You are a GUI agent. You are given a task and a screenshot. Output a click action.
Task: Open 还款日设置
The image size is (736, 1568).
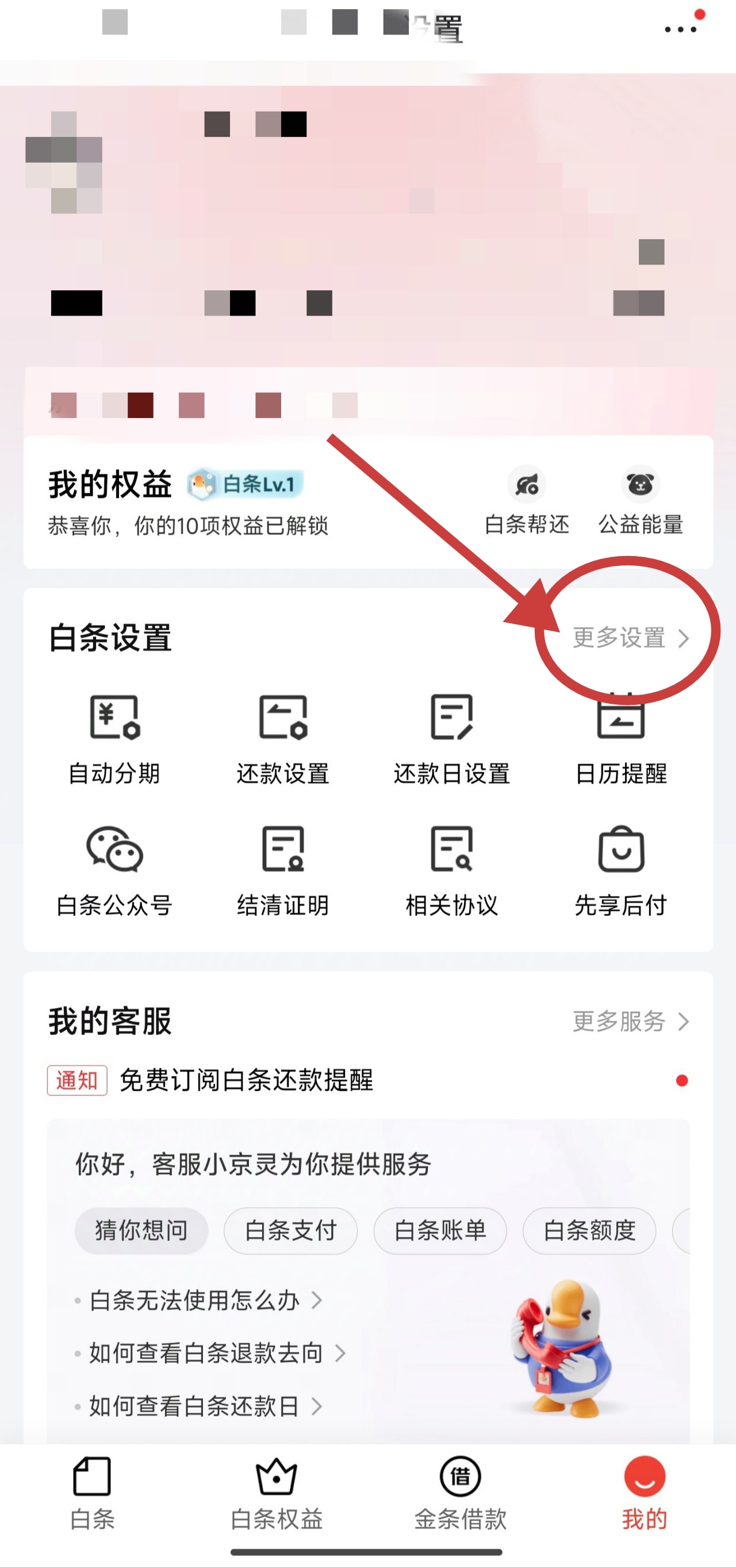click(x=452, y=739)
